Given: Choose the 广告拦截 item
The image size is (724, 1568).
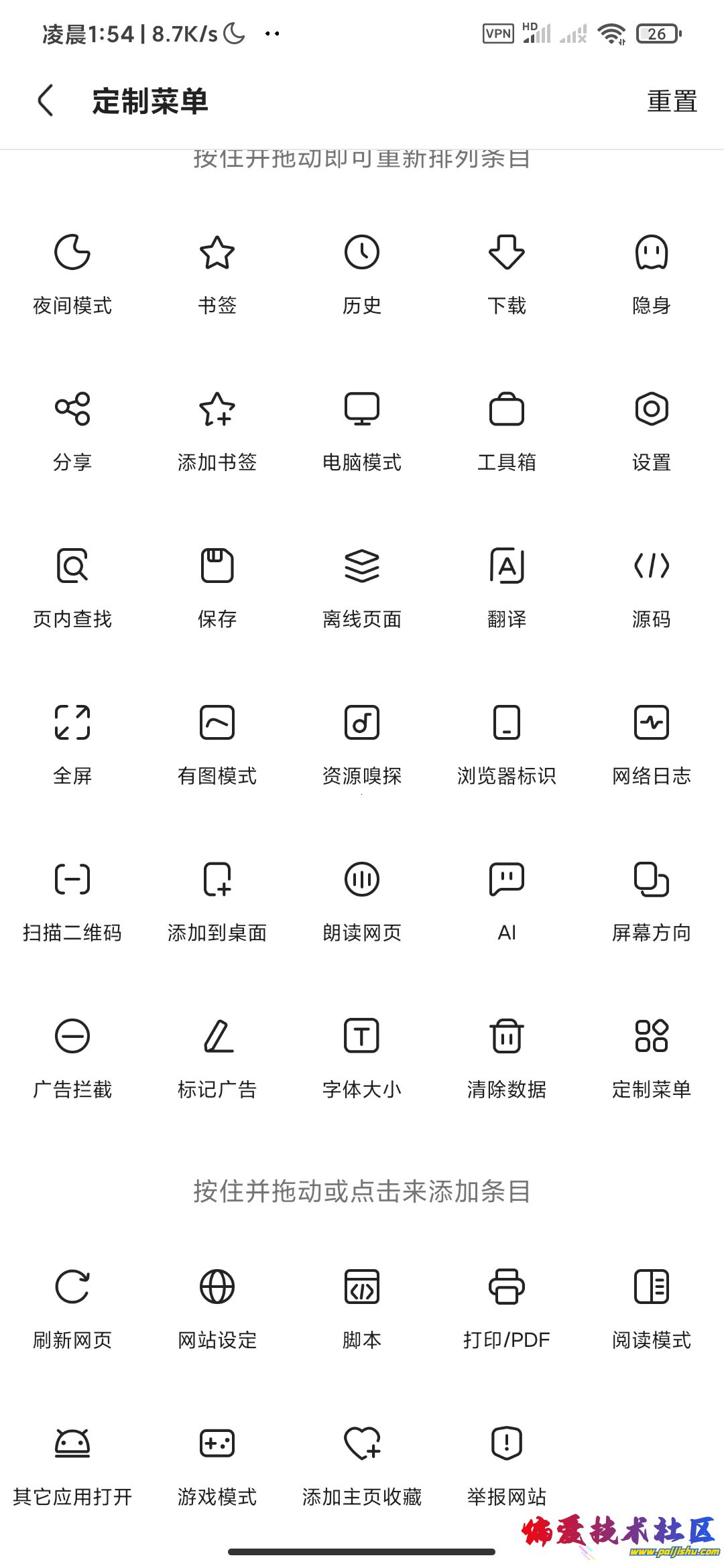Looking at the screenshot, I should tap(72, 1057).
